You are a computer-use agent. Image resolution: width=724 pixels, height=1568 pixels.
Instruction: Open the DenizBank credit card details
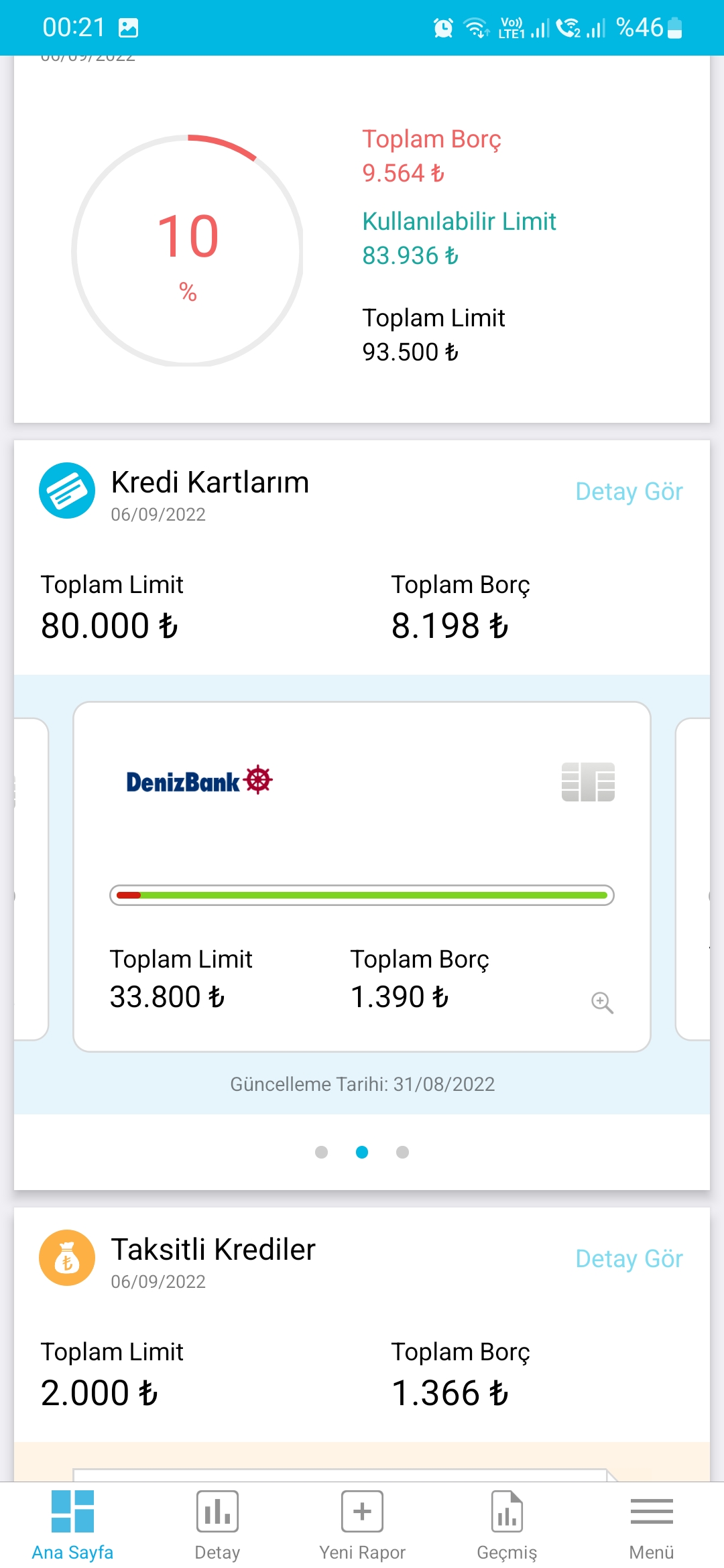pos(362,876)
